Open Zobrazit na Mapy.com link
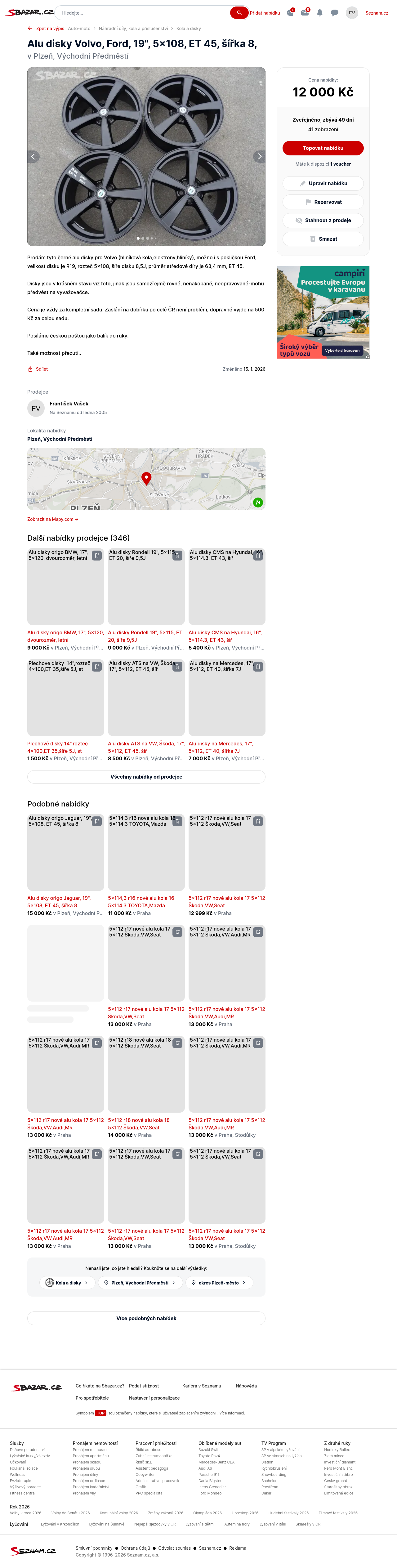Screen dimensions: 397x1568 click(52, 519)
